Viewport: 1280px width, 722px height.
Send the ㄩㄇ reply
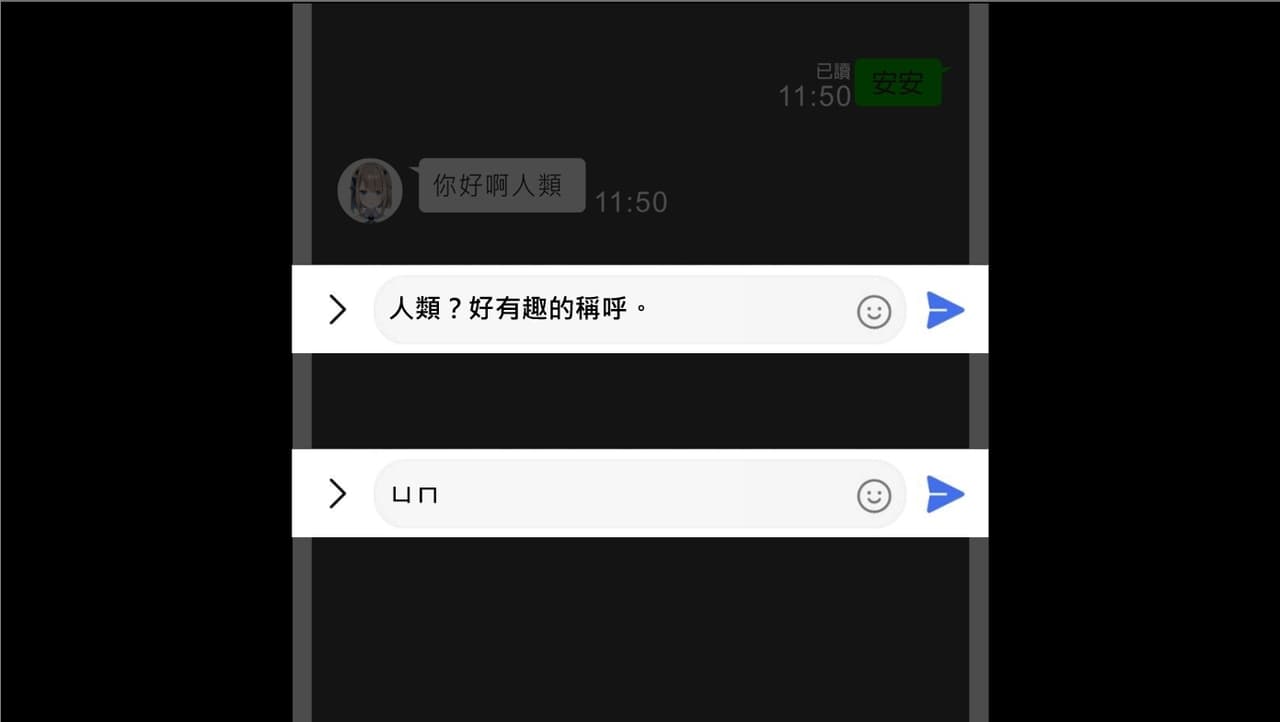[x=945, y=494]
